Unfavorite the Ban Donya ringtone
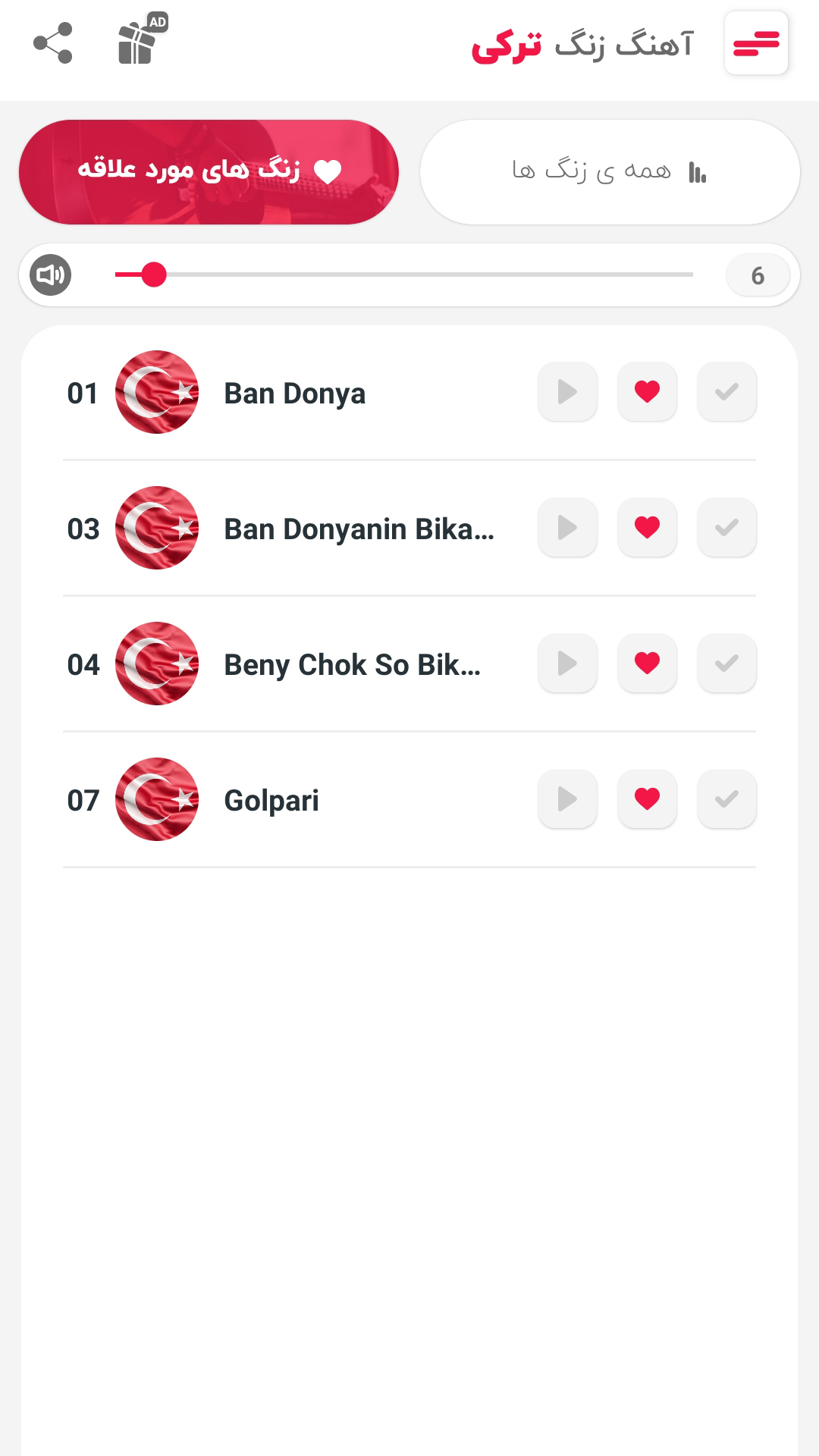Screen dimensions: 819x1456 (647, 392)
